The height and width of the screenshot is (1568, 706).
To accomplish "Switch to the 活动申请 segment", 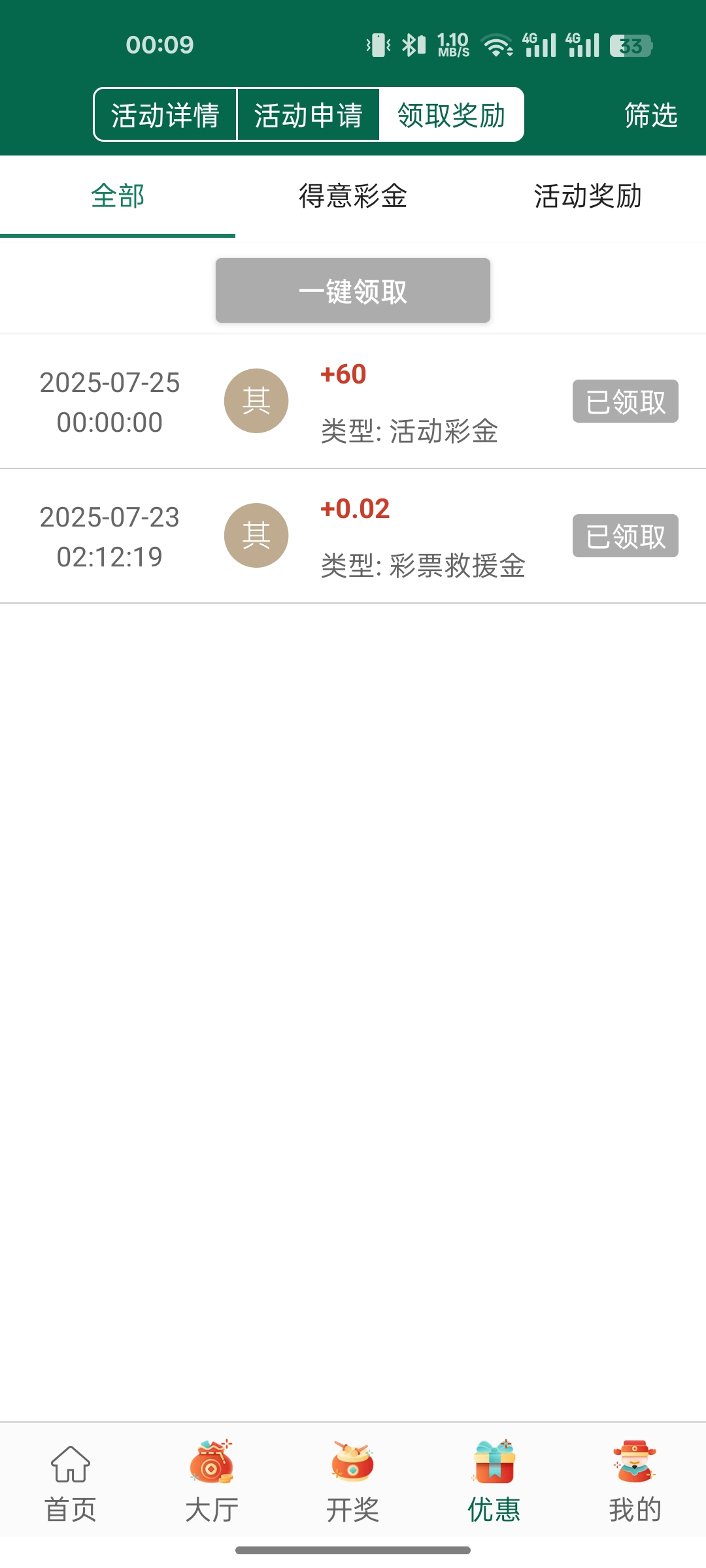I will [308, 115].
